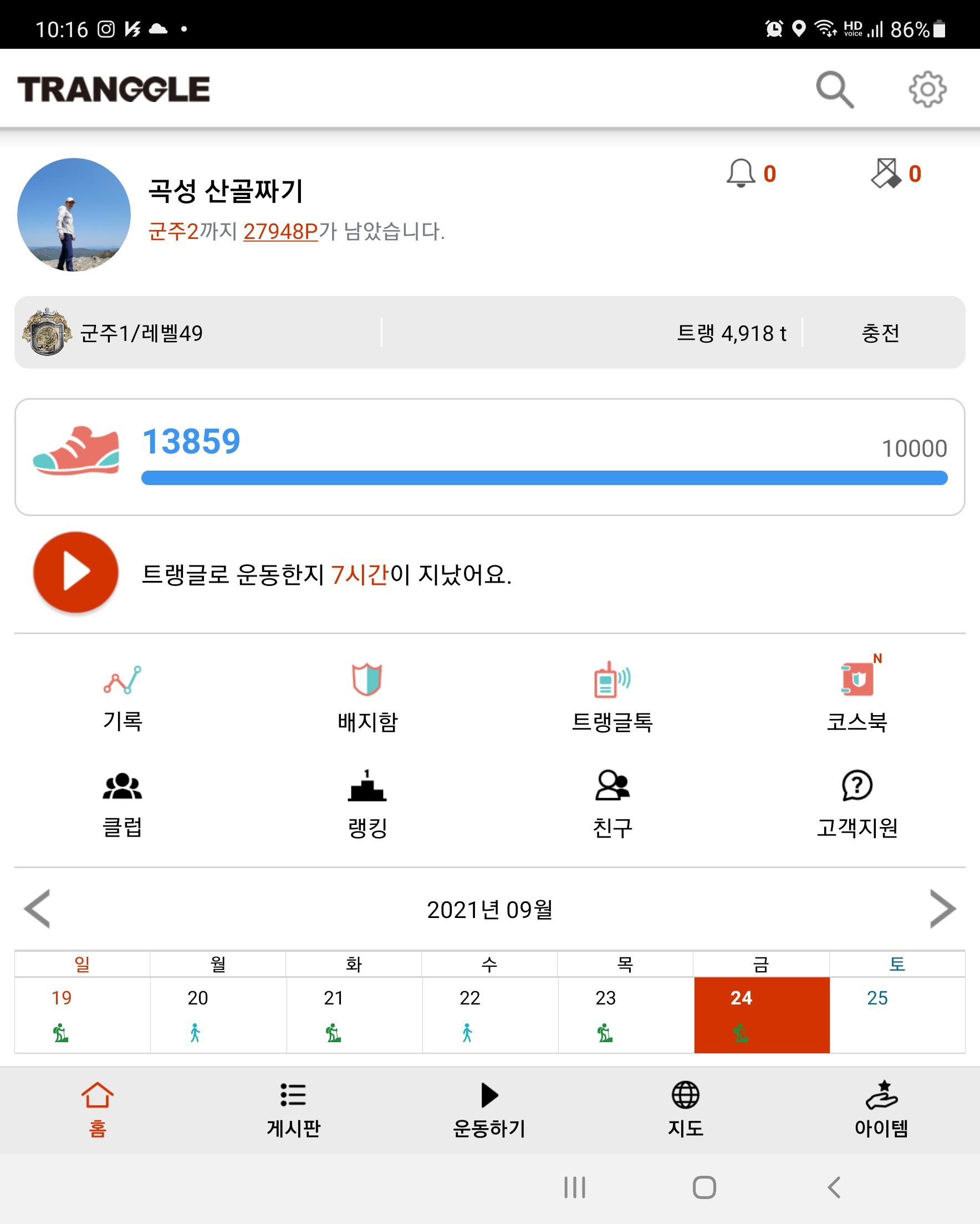Open the search magnifier icon
The image size is (980, 1224).
coord(834,89)
